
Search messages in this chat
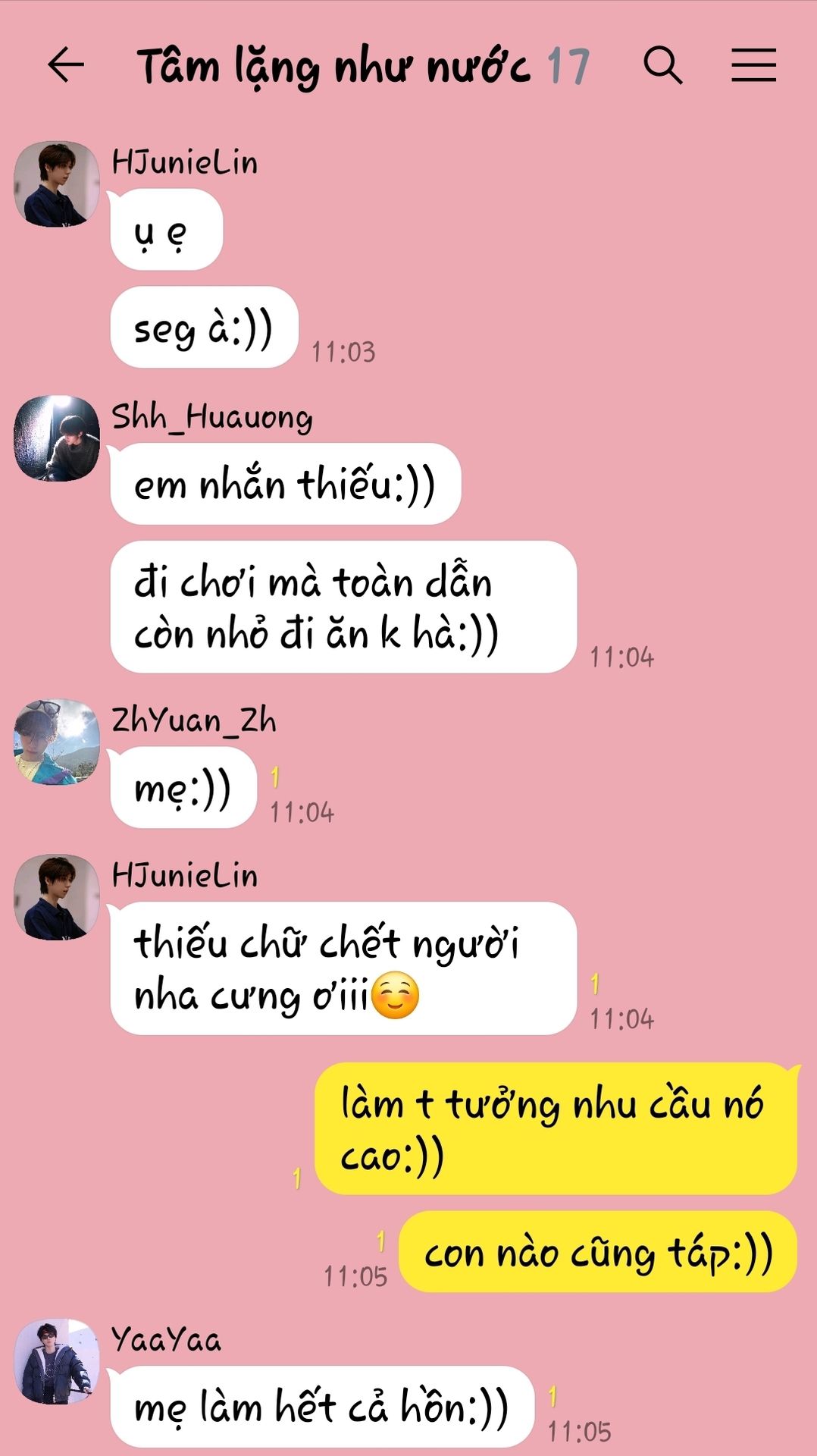(x=662, y=64)
